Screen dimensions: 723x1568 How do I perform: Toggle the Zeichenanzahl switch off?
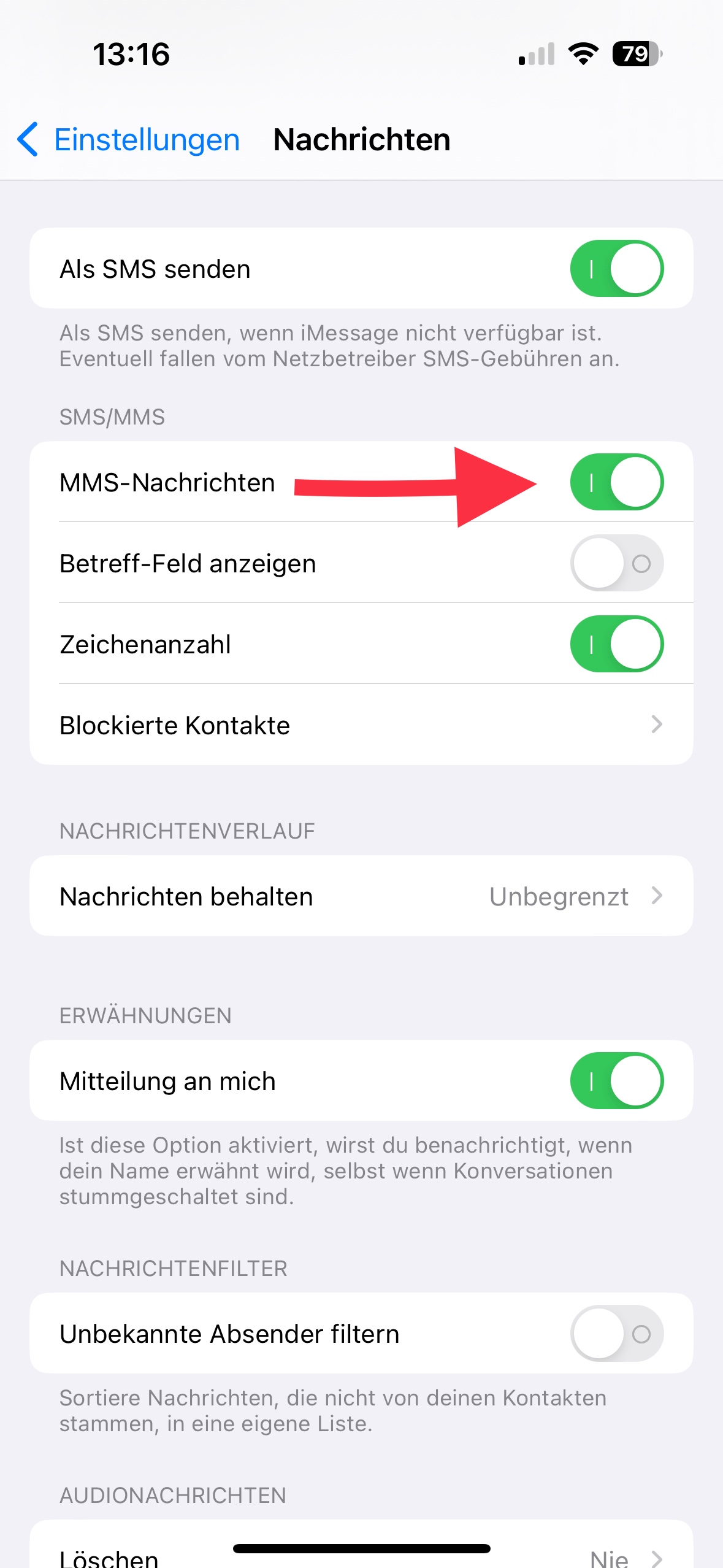[x=616, y=644]
